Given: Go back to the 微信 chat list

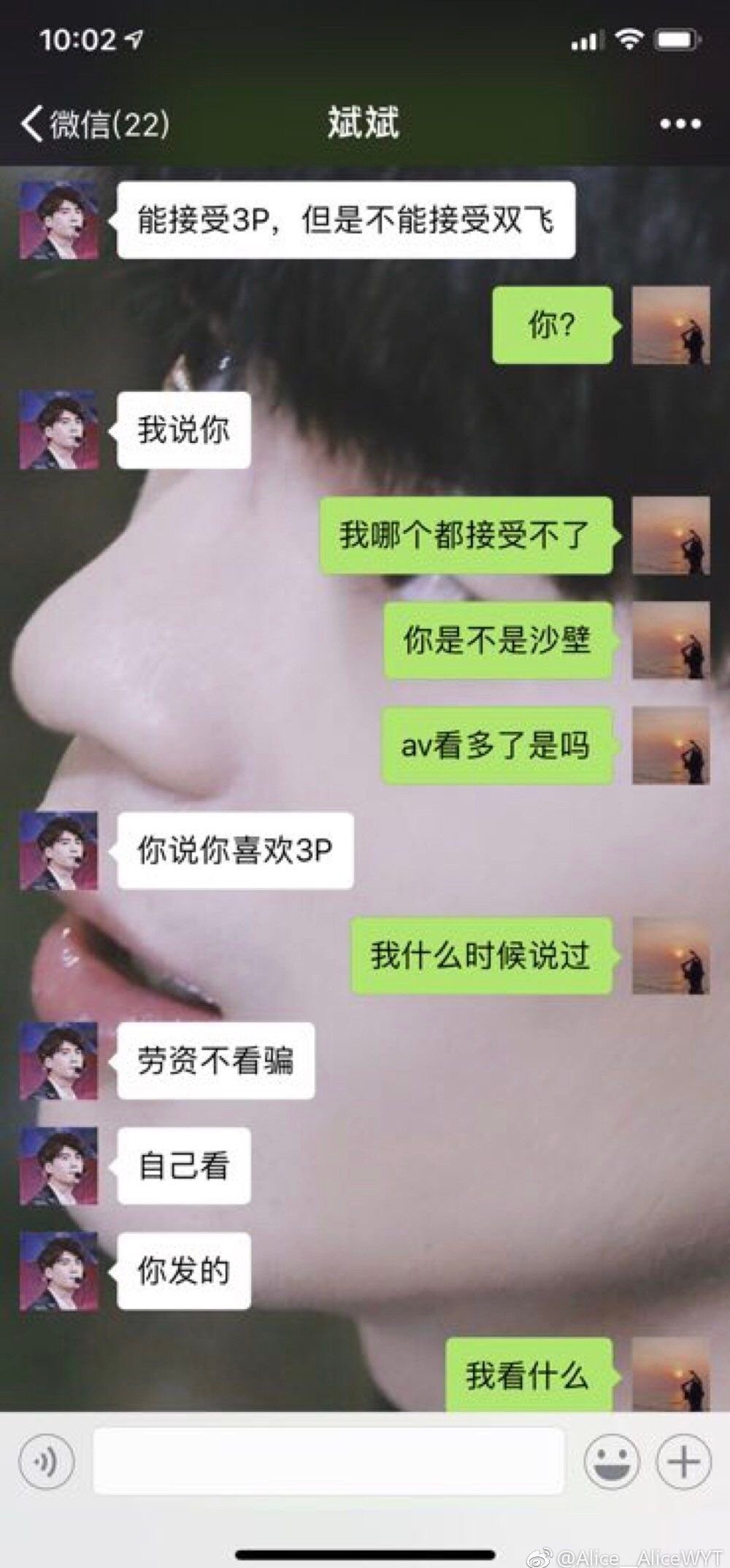Looking at the screenshot, I should click(x=95, y=124).
